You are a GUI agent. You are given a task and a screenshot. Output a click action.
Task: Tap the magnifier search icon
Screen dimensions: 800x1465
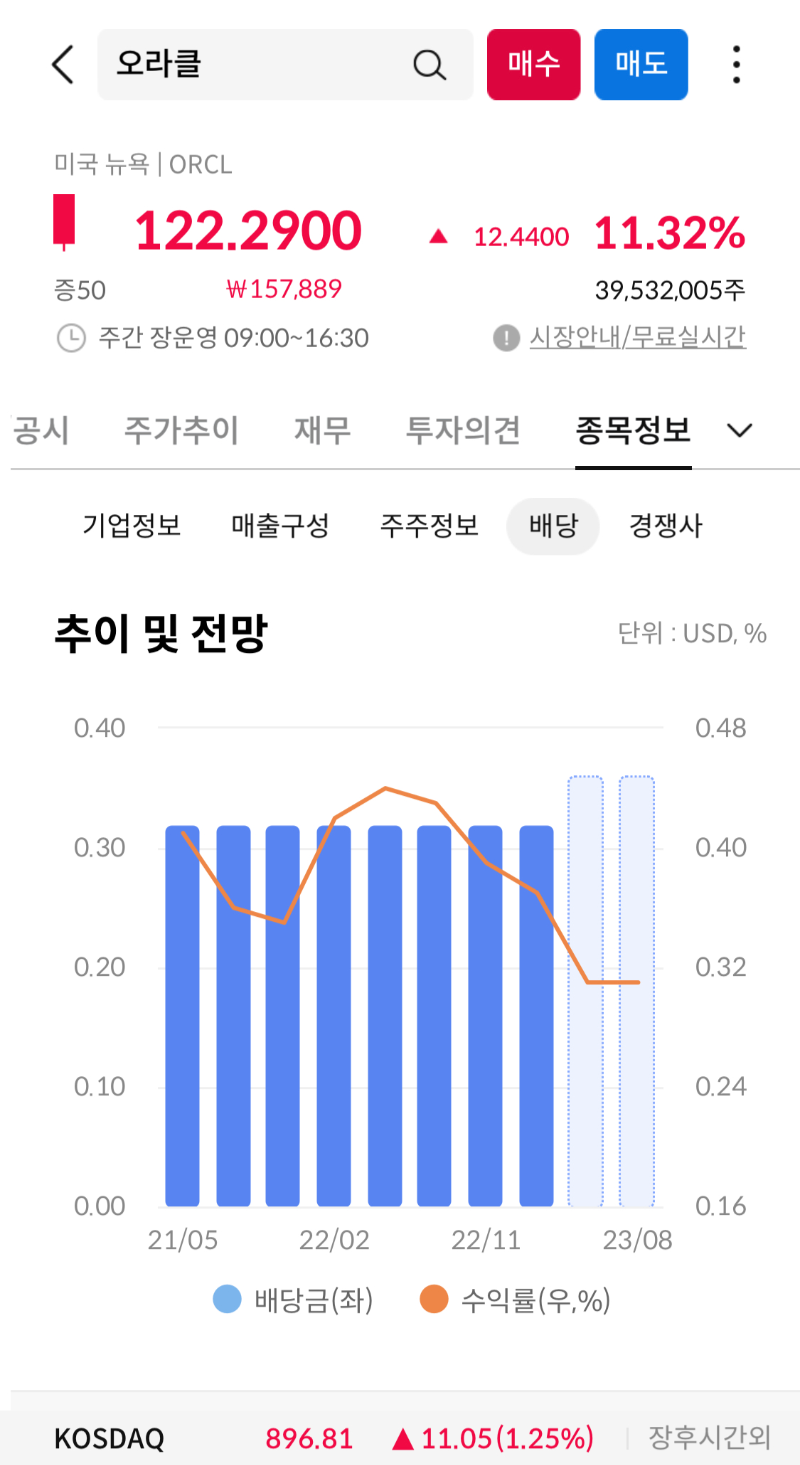[429, 65]
